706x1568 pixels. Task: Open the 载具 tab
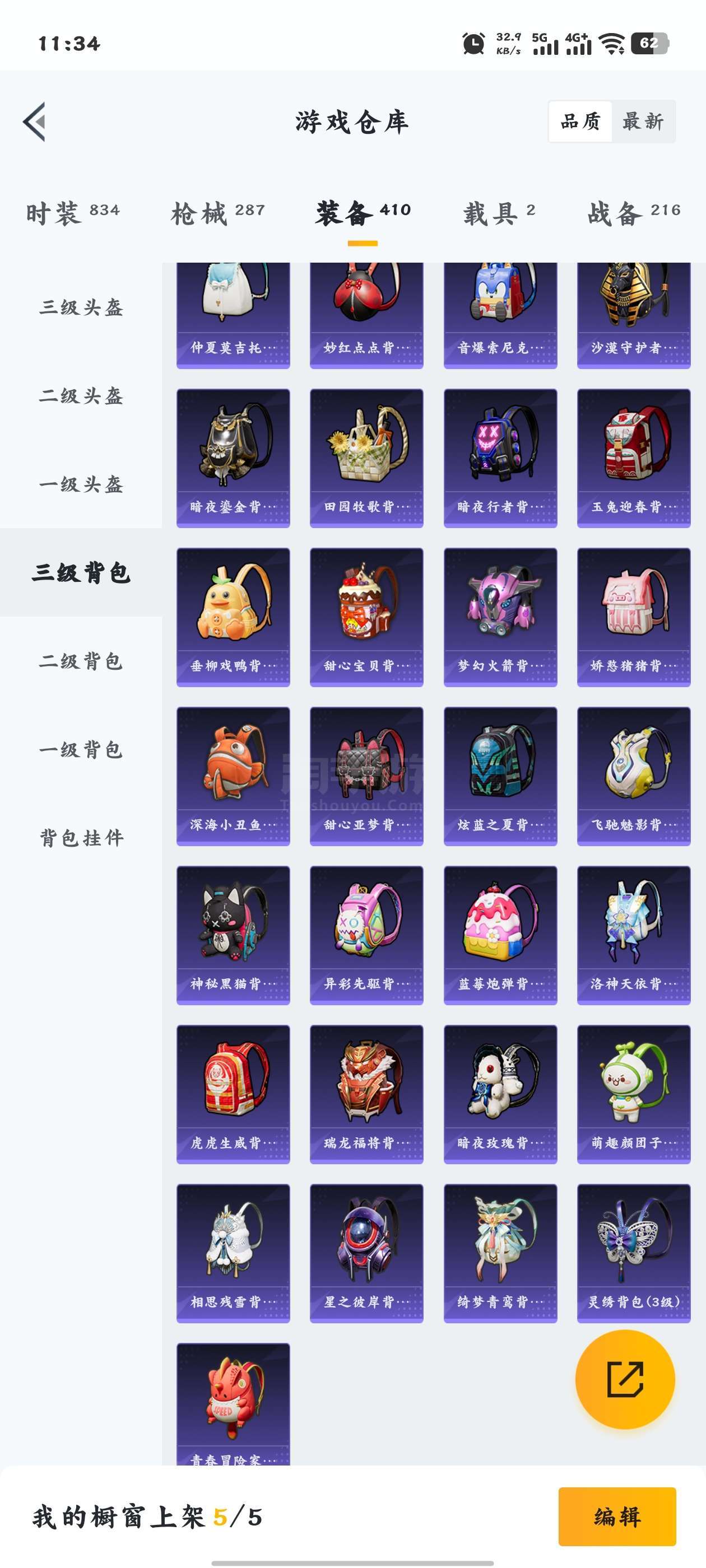coord(499,213)
